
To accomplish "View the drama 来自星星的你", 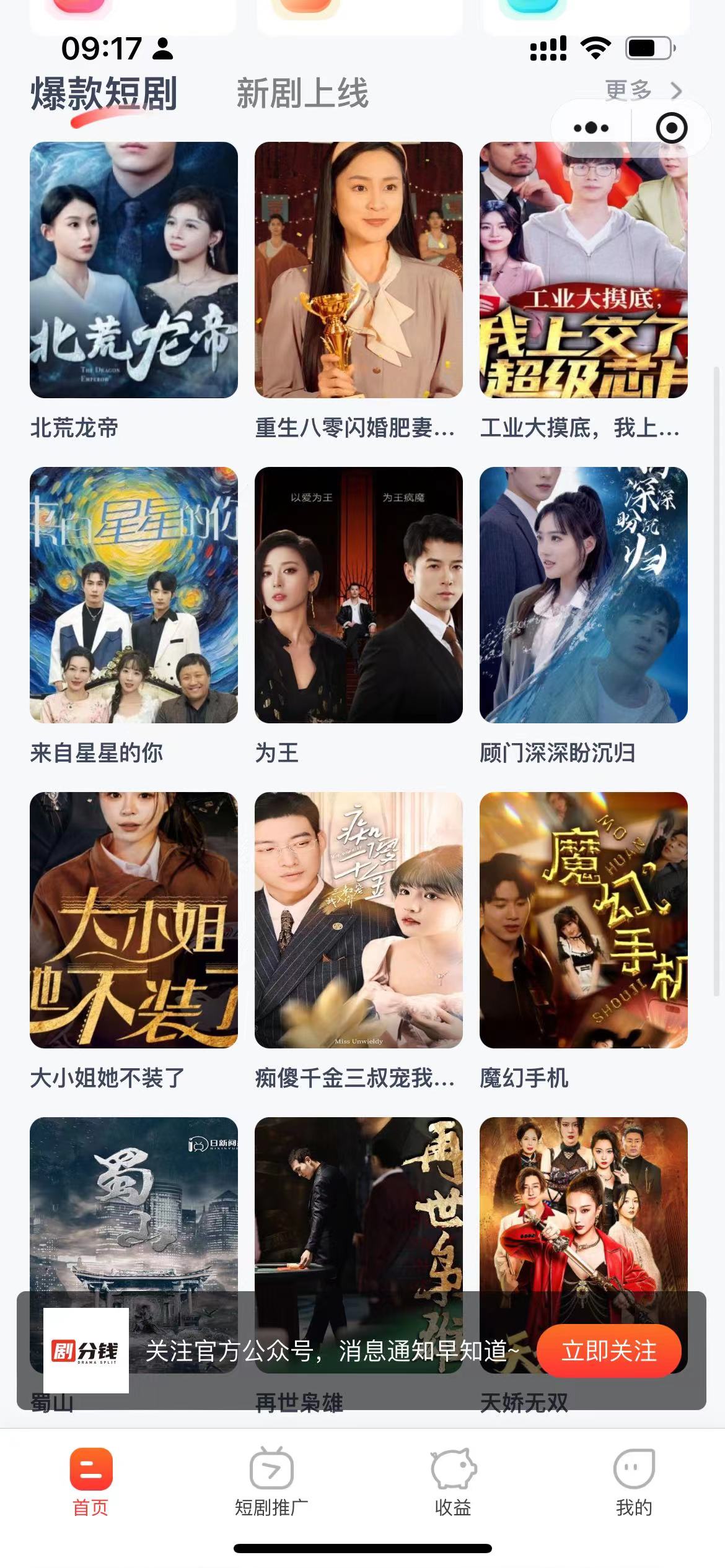I will pyautogui.click(x=134, y=595).
